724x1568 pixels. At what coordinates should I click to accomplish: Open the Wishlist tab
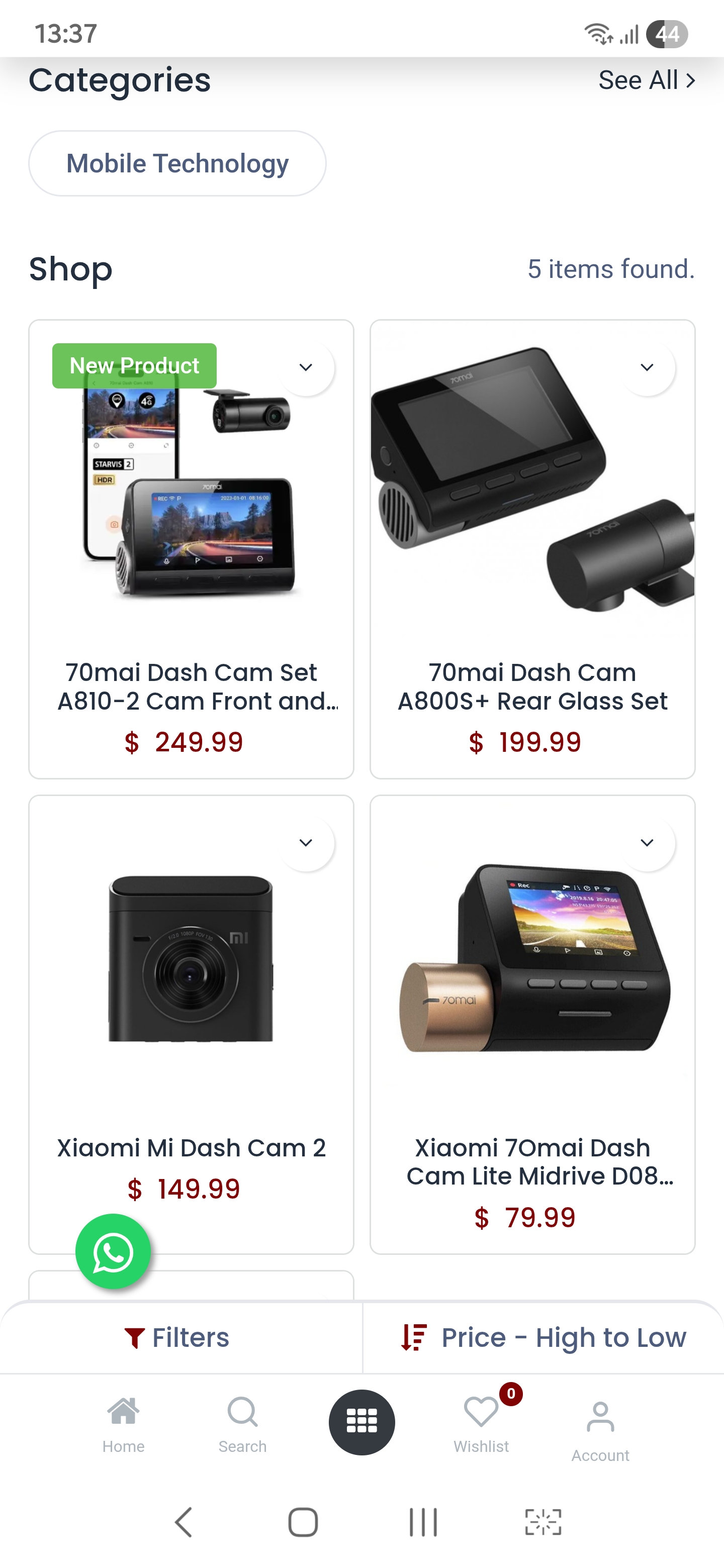tap(481, 1423)
